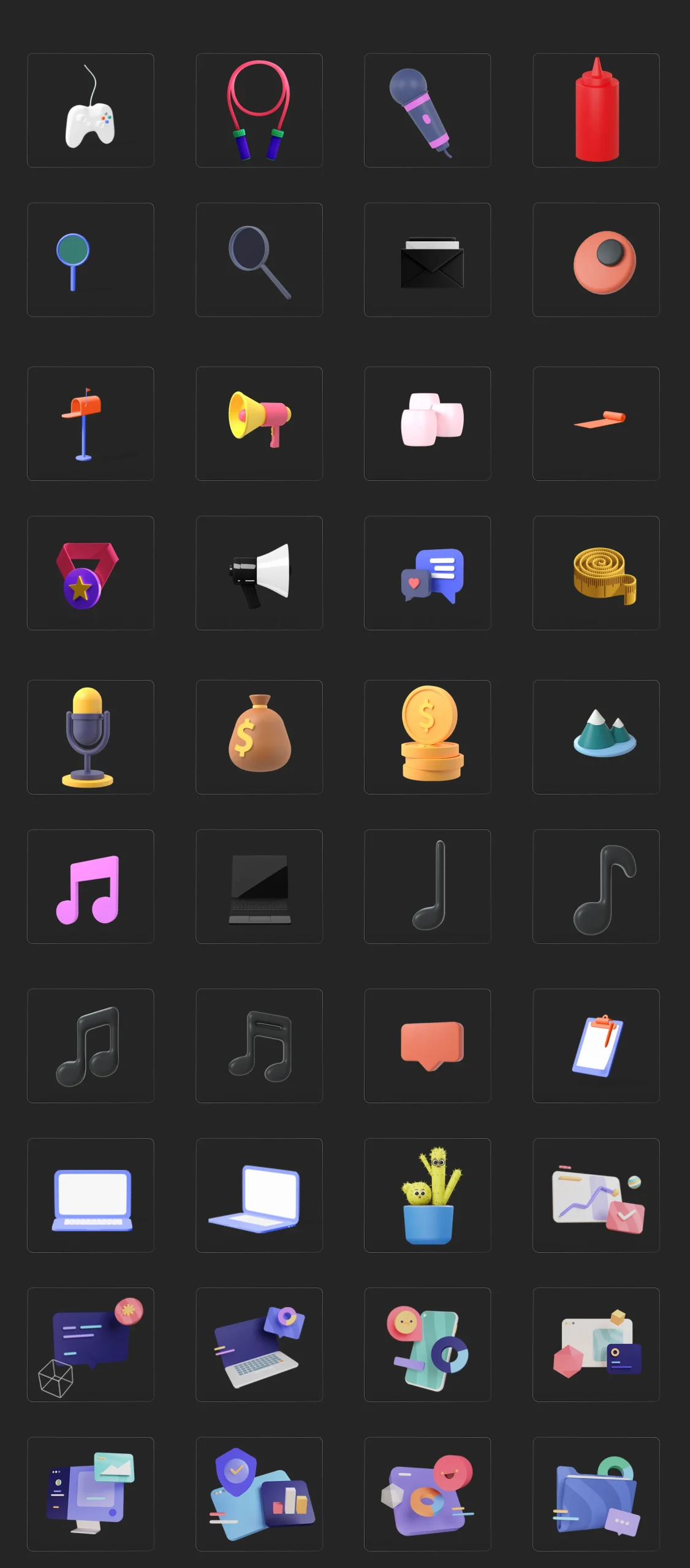This screenshot has height=1568, width=690.
Task: Open the red ketchup bottle icon
Action: [x=596, y=111]
